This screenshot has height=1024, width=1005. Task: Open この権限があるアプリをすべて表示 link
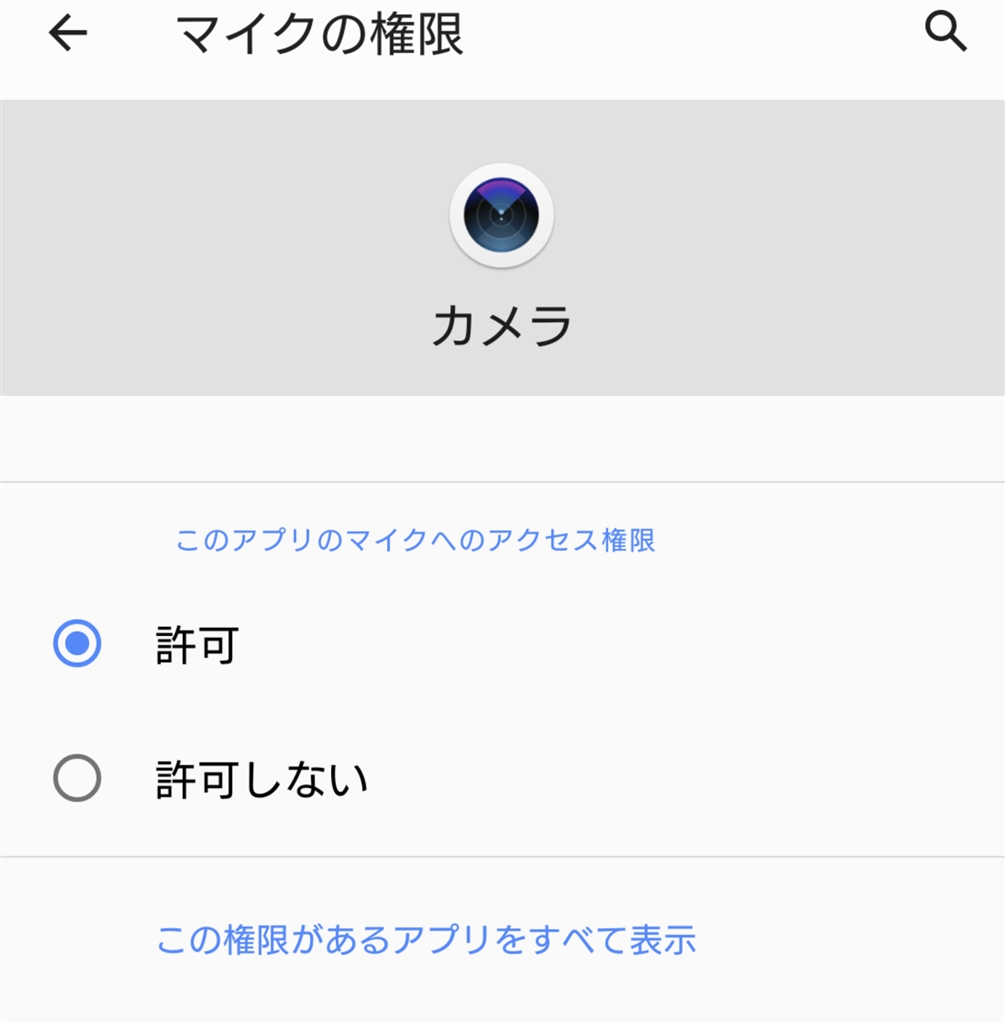click(x=426, y=940)
